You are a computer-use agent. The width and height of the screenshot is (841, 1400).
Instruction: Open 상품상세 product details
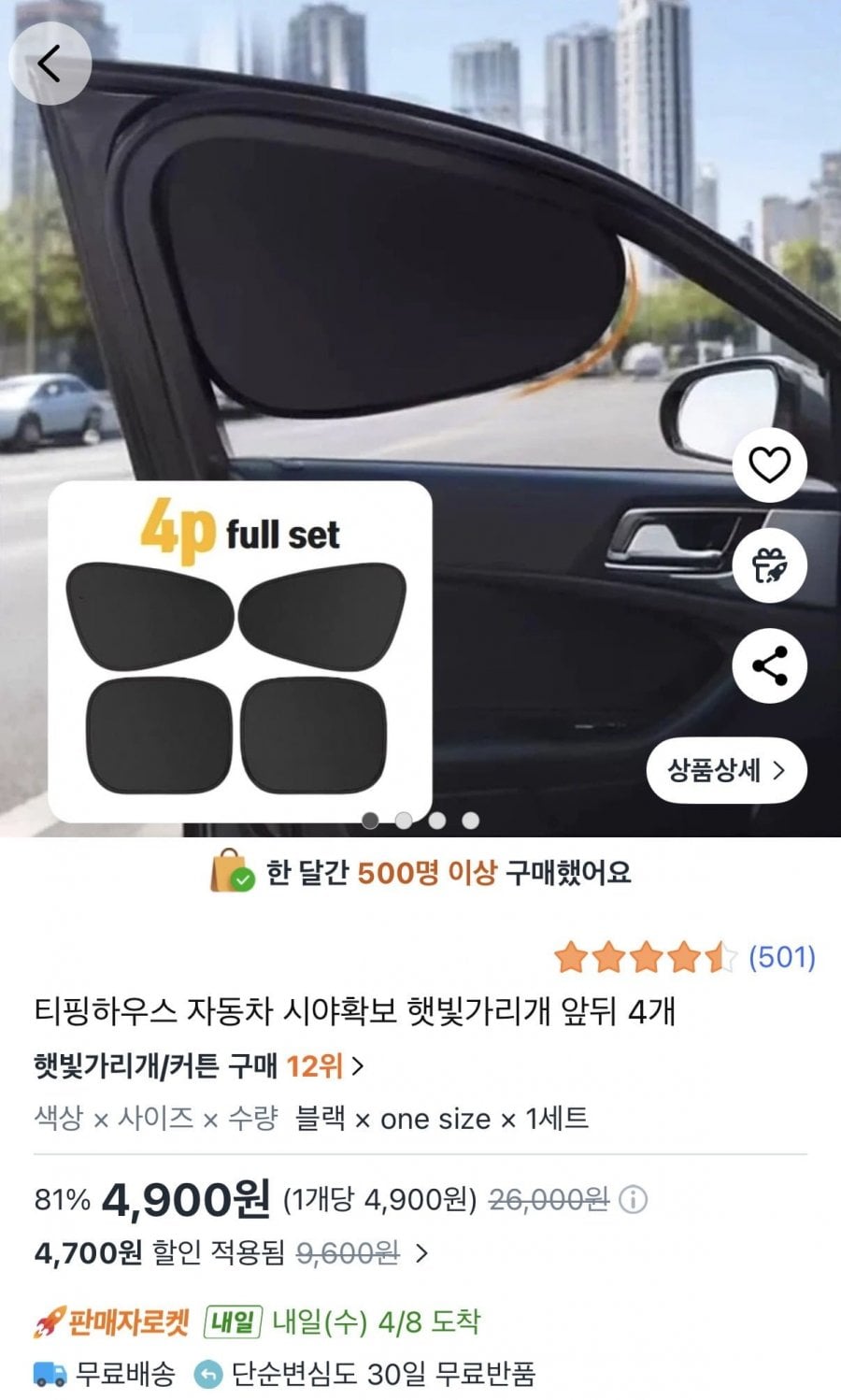726,770
